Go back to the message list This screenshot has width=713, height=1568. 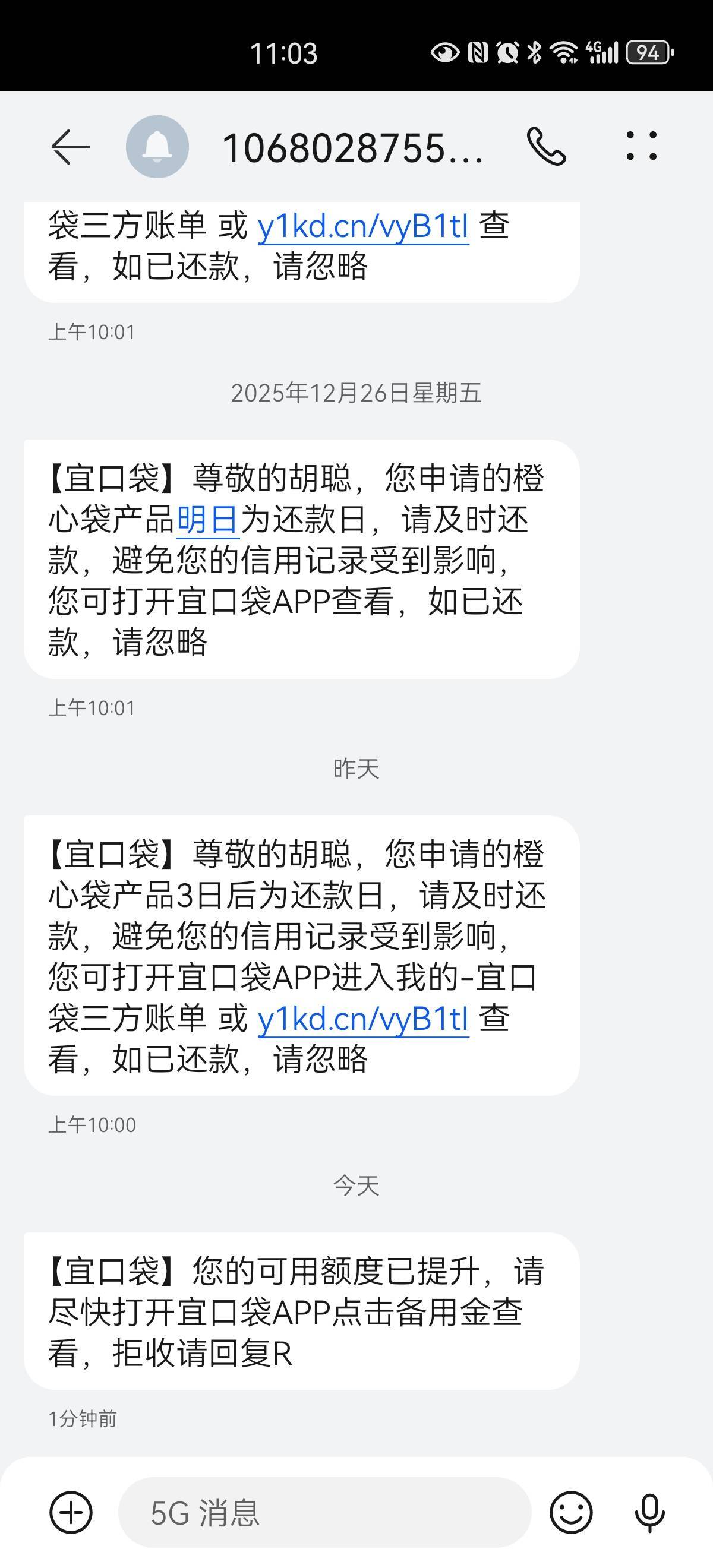coord(70,147)
